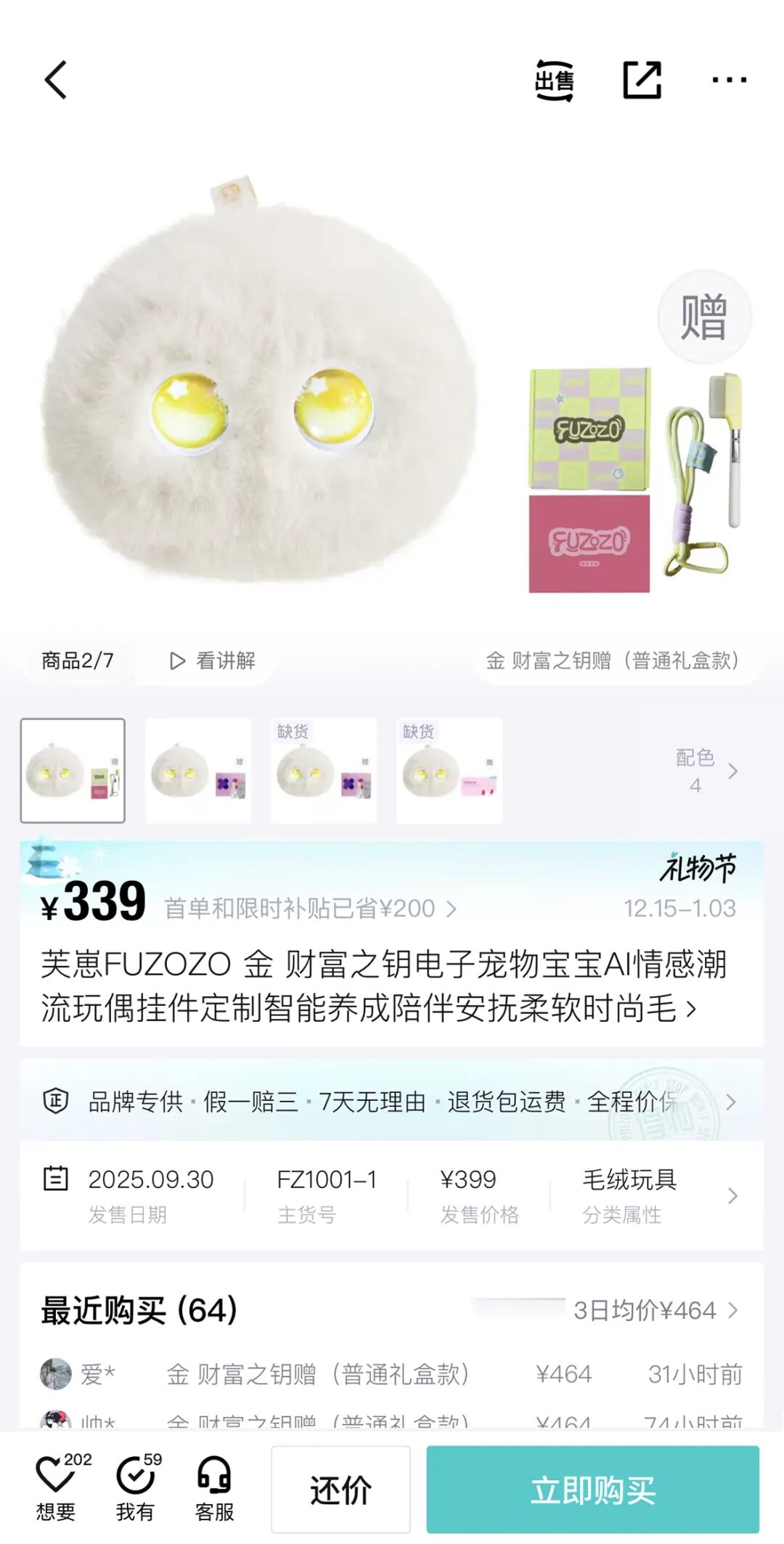Select the second color variant thumbnail

tap(198, 771)
